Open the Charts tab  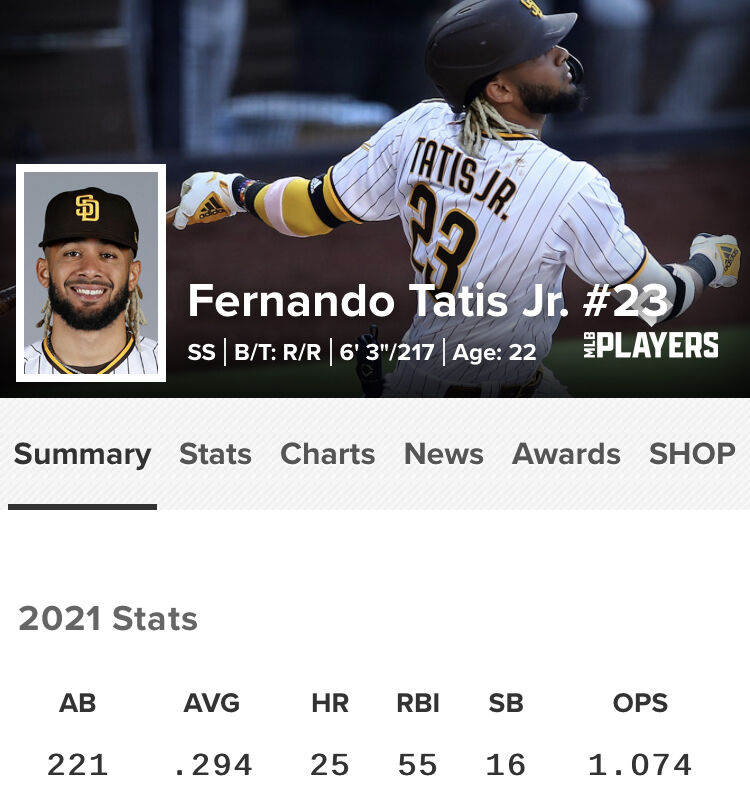tap(328, 454)
